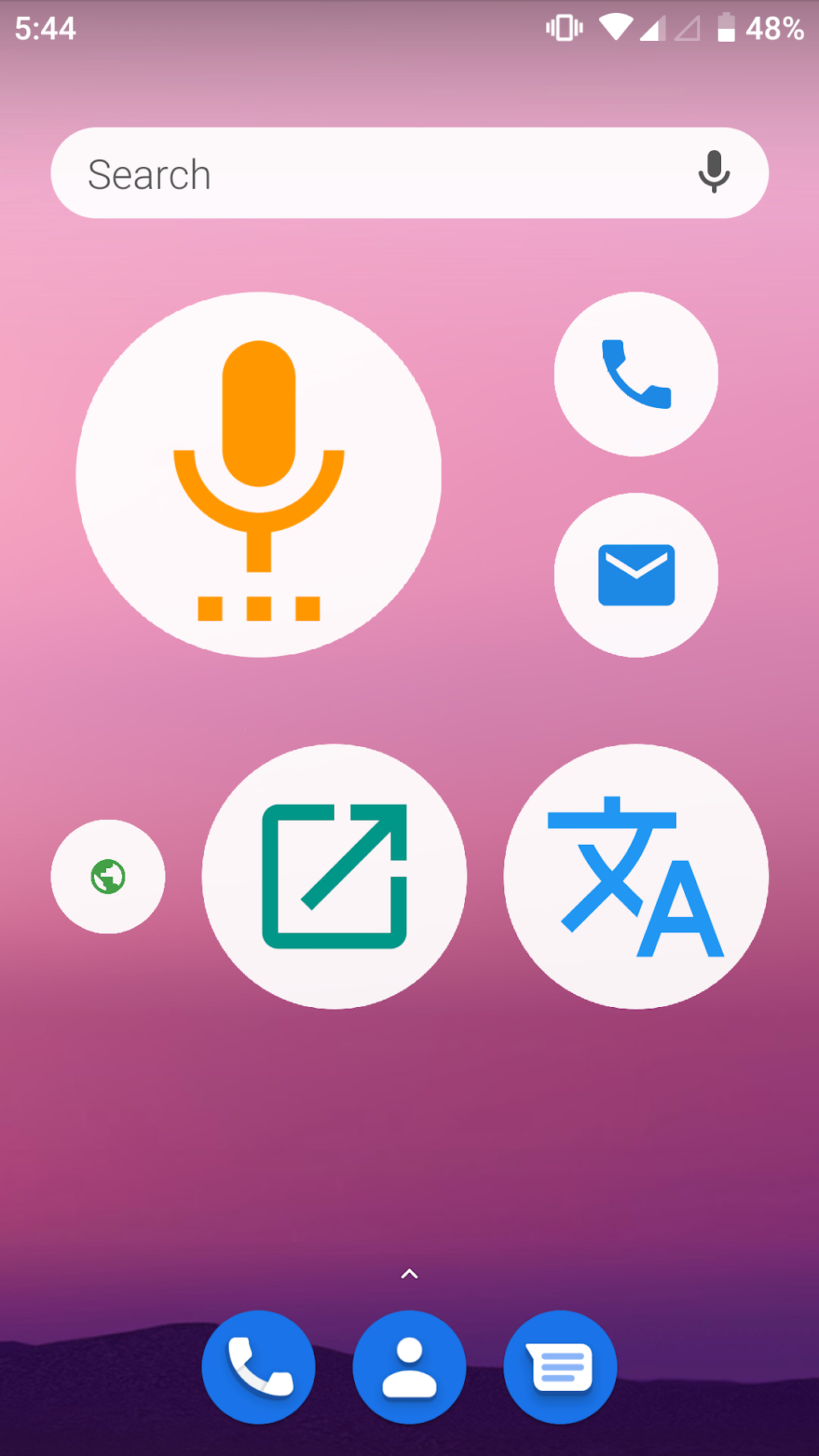Expand the app drawer with the chevron

coord(409,1274)
